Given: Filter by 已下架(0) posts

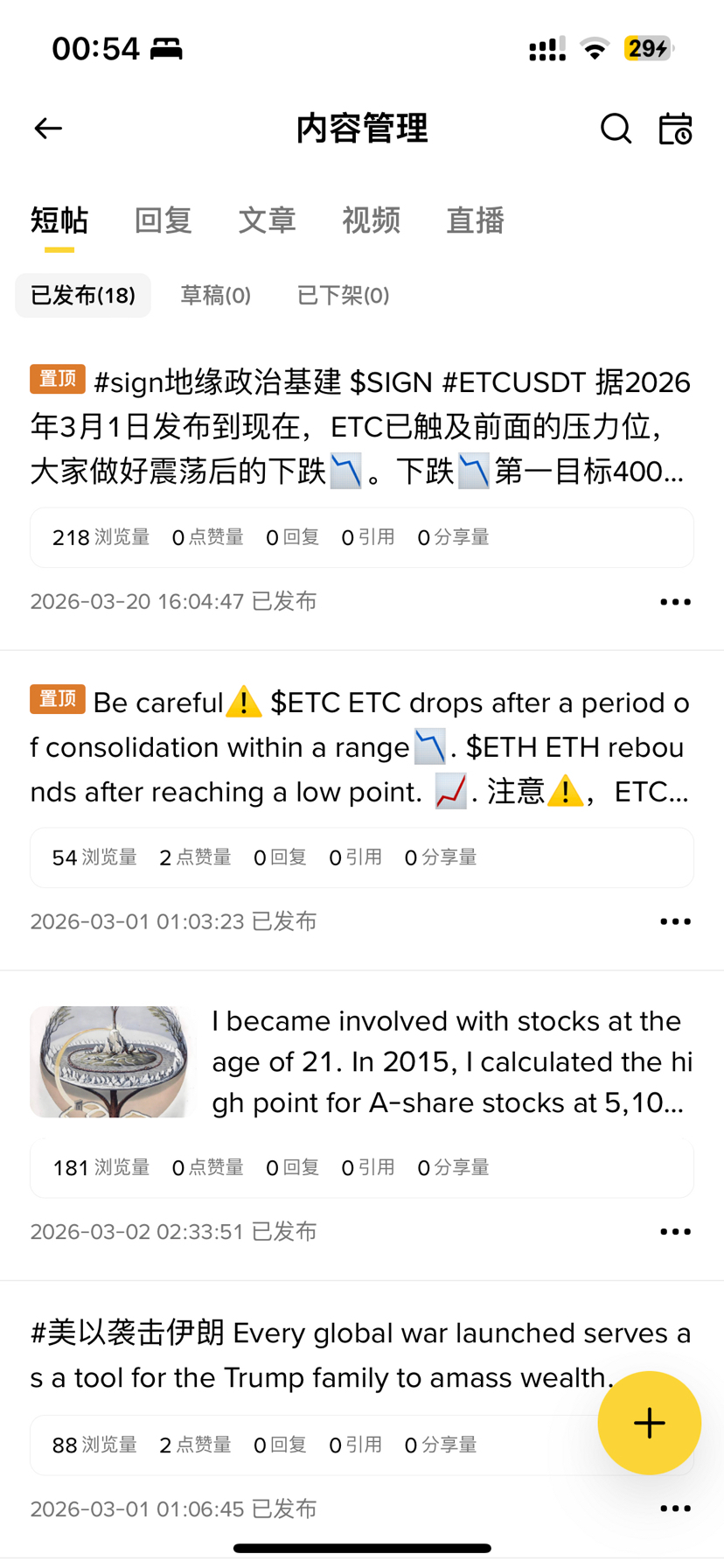Looking at the screenshot, I should point(344,296).
